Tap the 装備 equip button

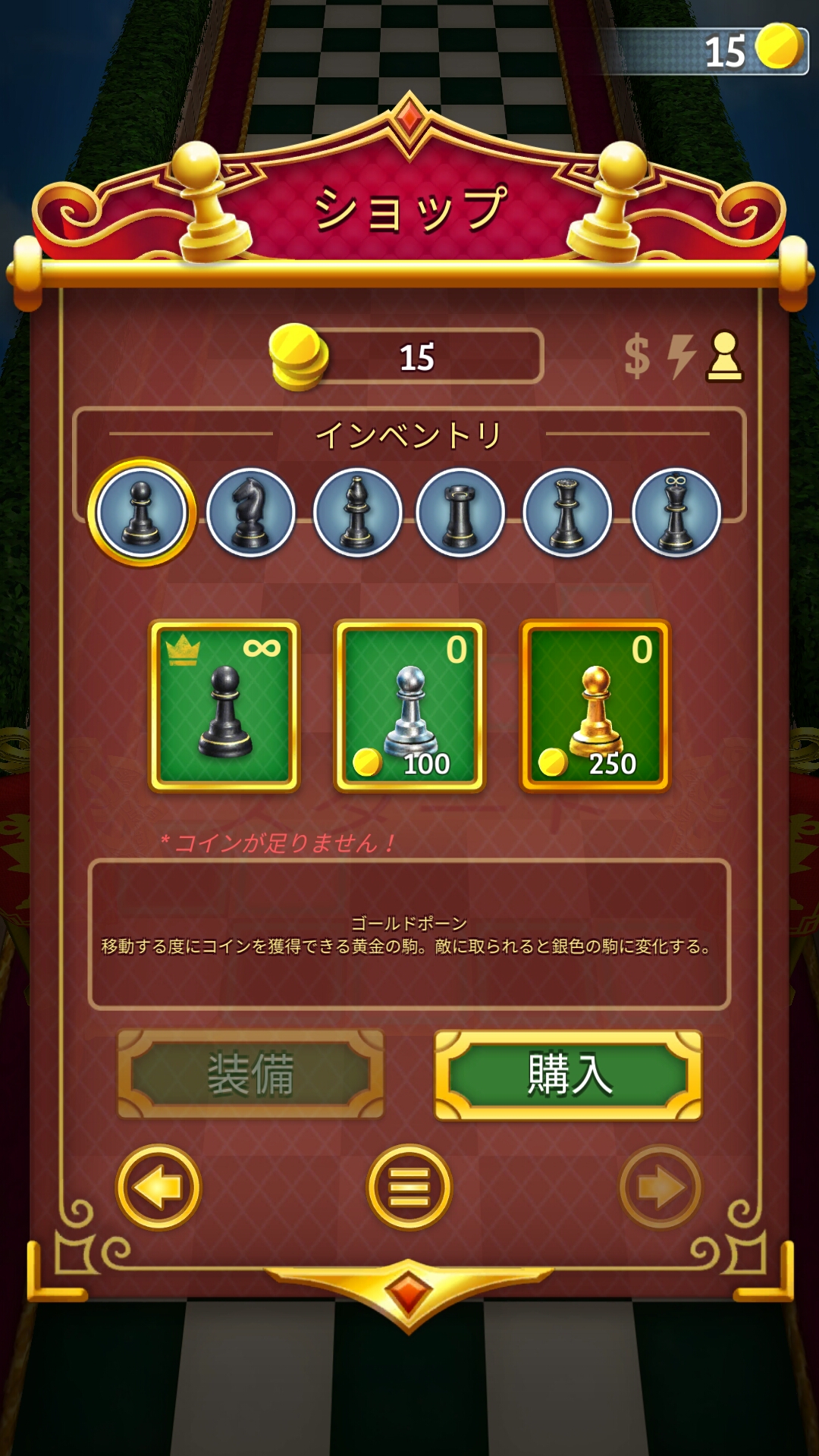point(250,1075)
